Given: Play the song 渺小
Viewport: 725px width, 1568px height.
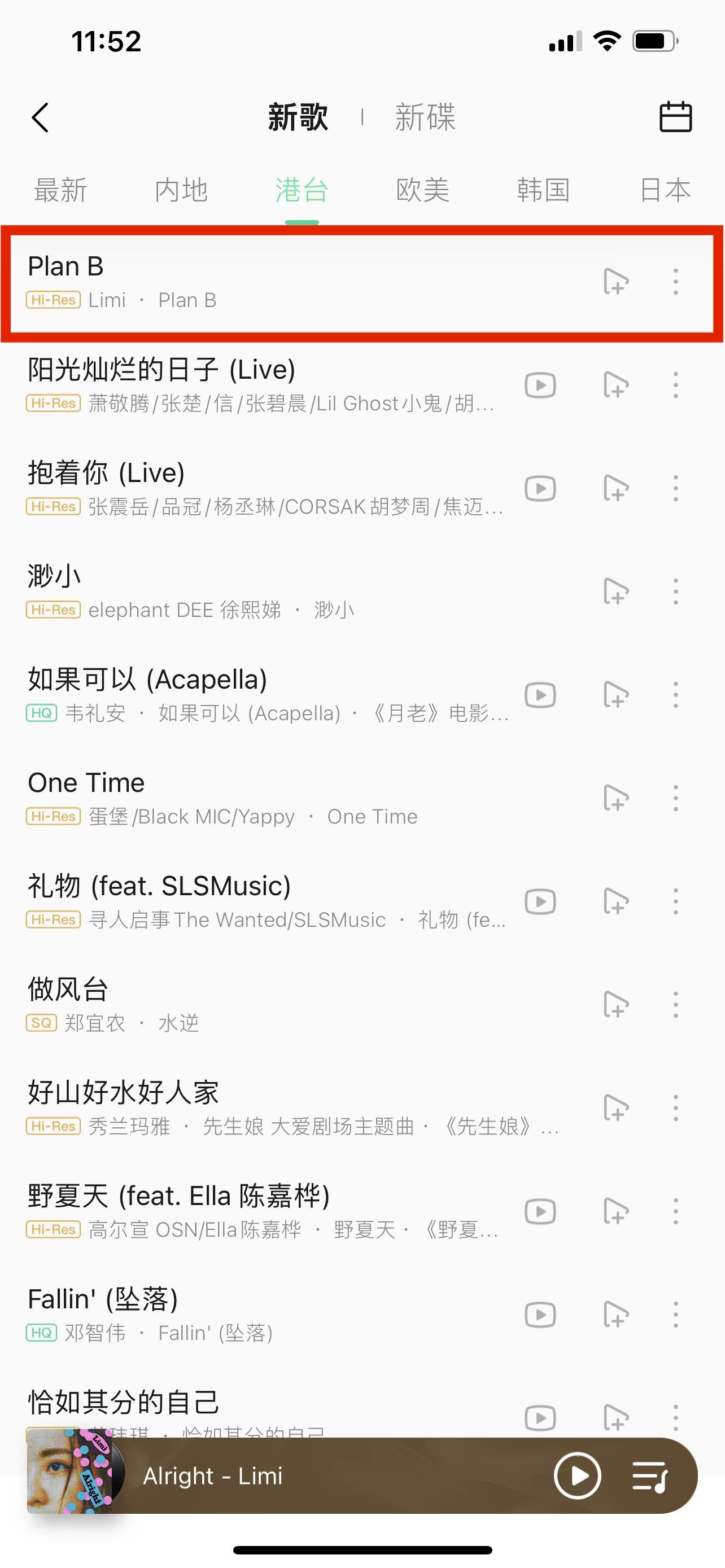Looking at the screenshot, I should click(x=243, y=591).
